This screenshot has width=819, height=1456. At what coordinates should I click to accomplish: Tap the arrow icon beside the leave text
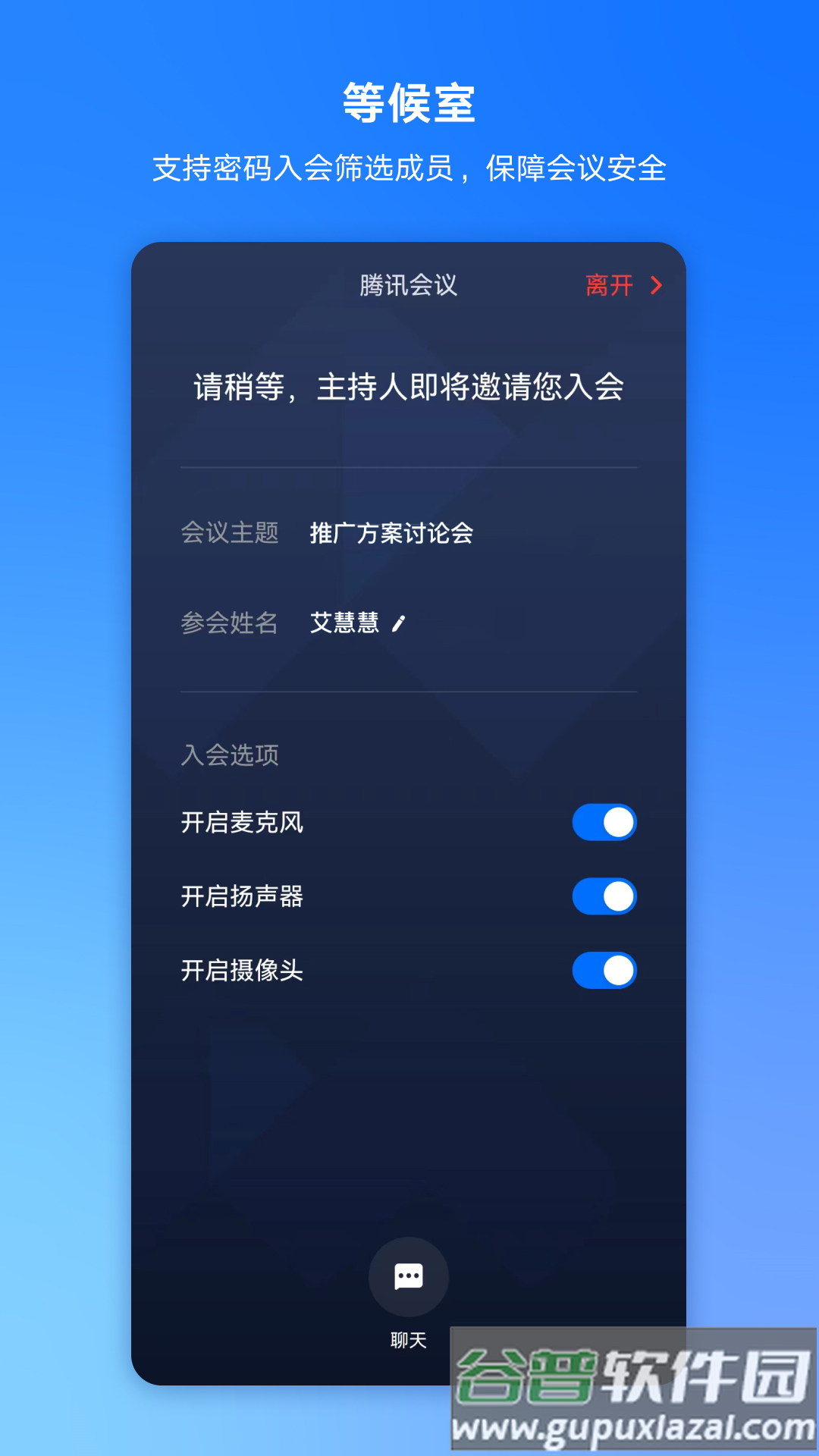(655, 287)
